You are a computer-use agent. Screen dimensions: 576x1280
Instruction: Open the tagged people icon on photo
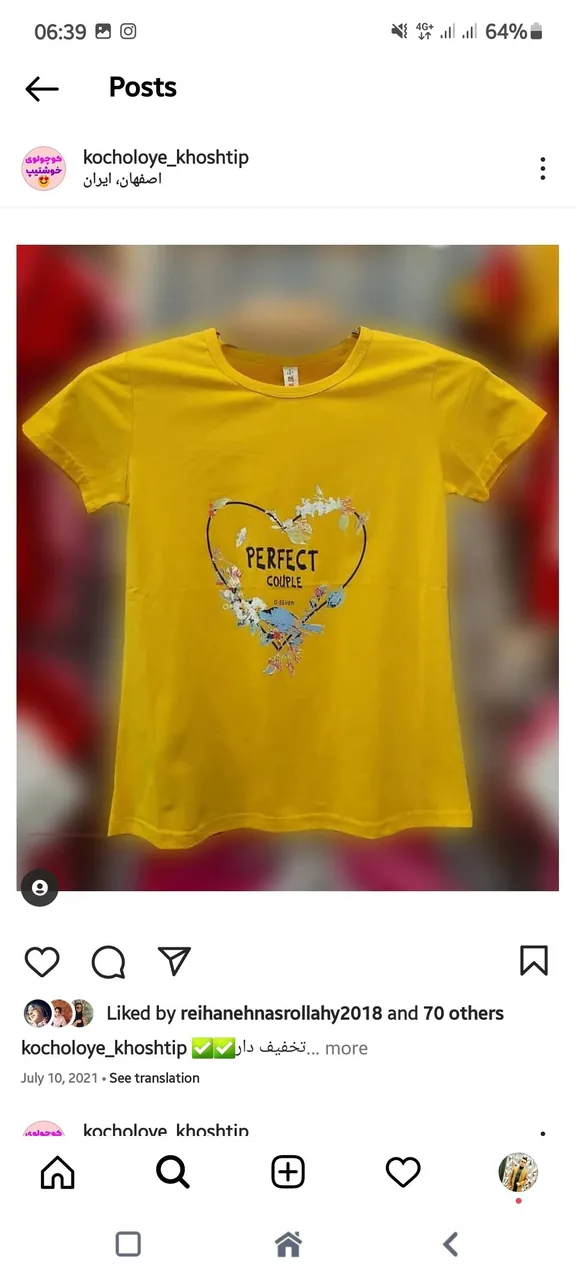pyautogui.click(x=40, y=887)
